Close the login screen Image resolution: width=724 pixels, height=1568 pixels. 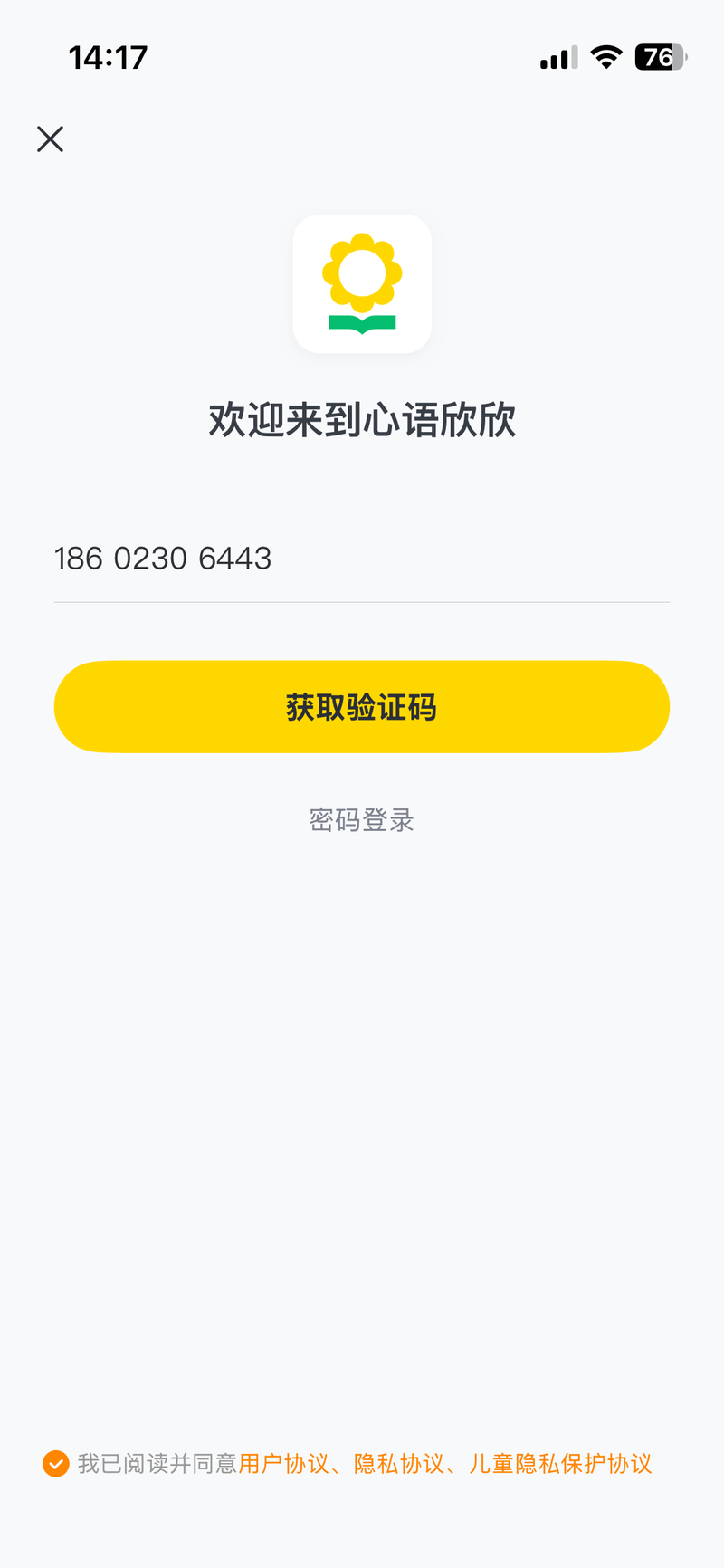pos(50,139)
